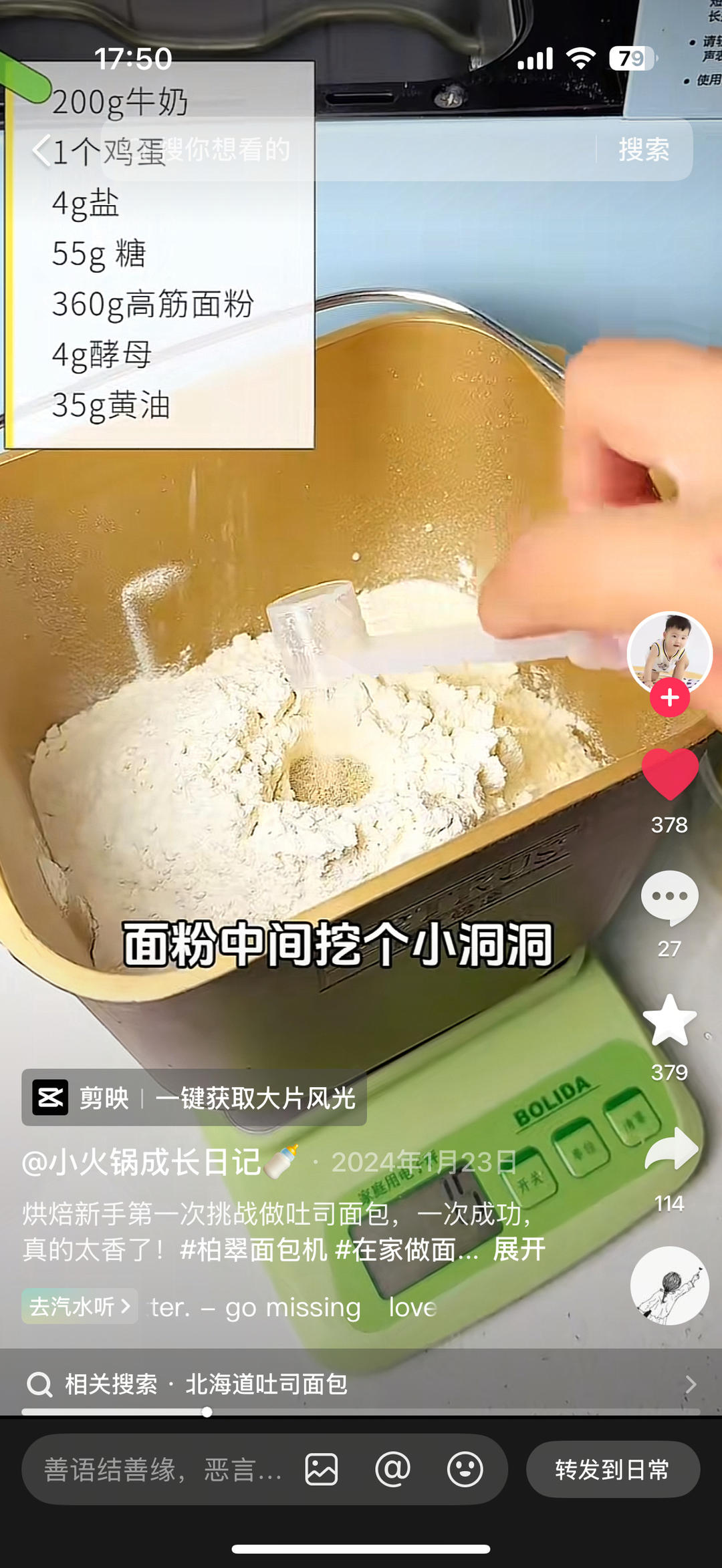The width and height of the screenshot is (722, 1568).
Task: Open the rotating music disc
Action: pyautogui.click(x=669, y=1285)
